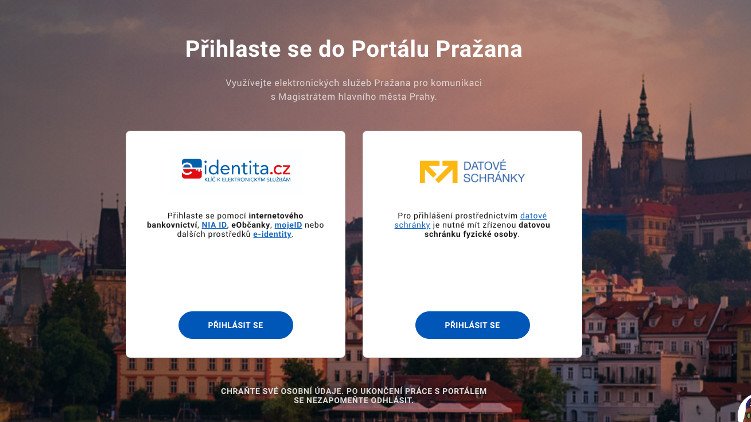
Task: Log in via the Datové schránky button
Action: (x=472, y=325)
